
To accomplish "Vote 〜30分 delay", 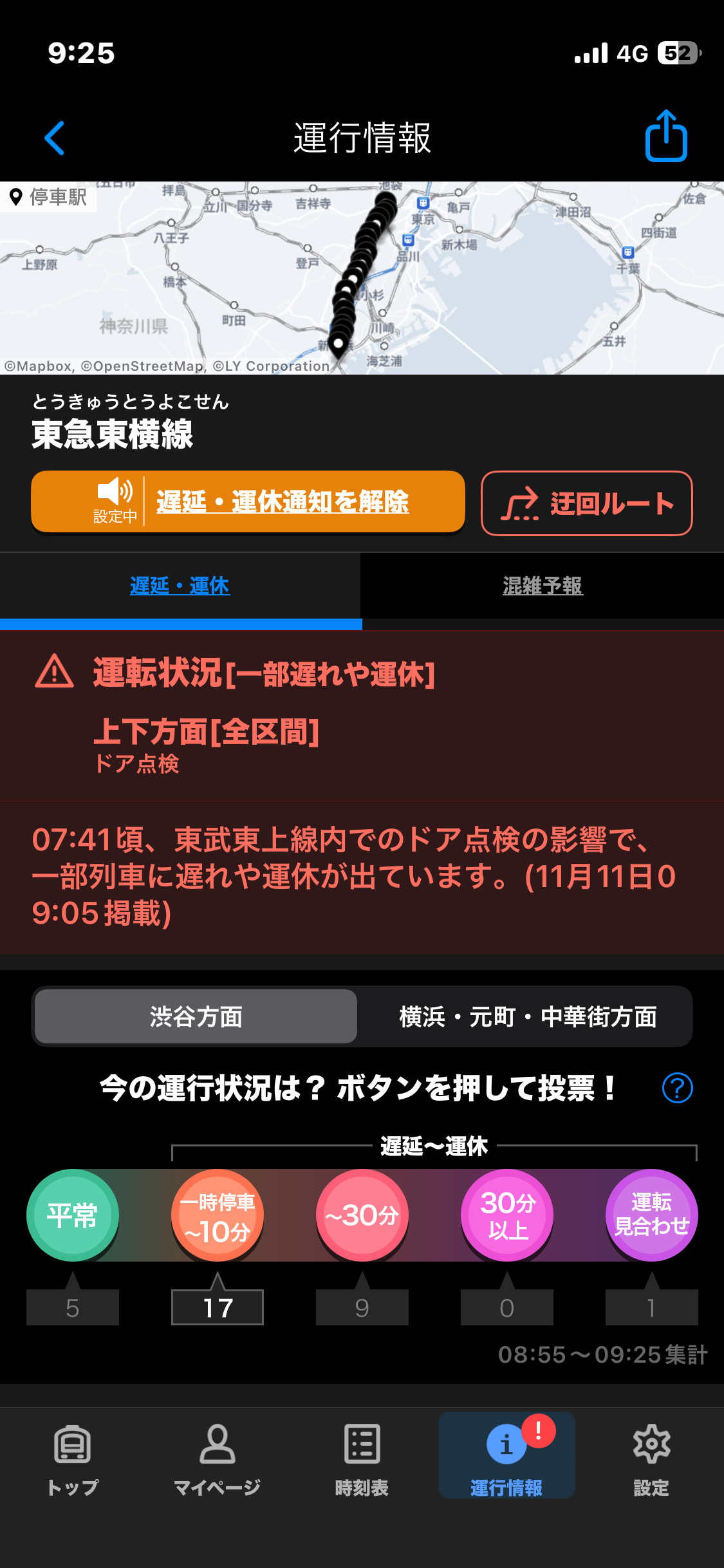I will (x=362, y=1215).
